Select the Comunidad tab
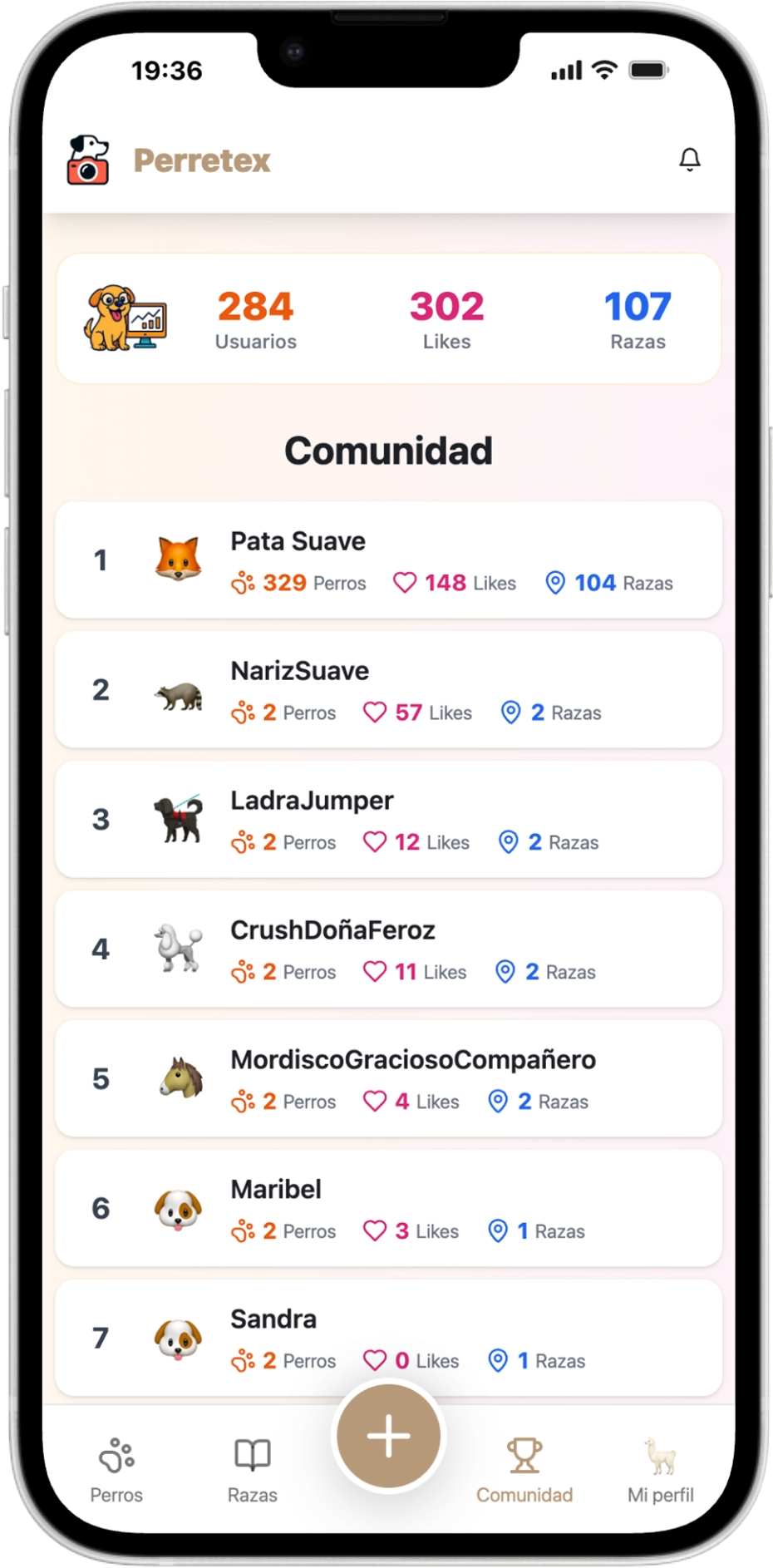Screen dimensions: 773x1568 [x=524, y=1470]
